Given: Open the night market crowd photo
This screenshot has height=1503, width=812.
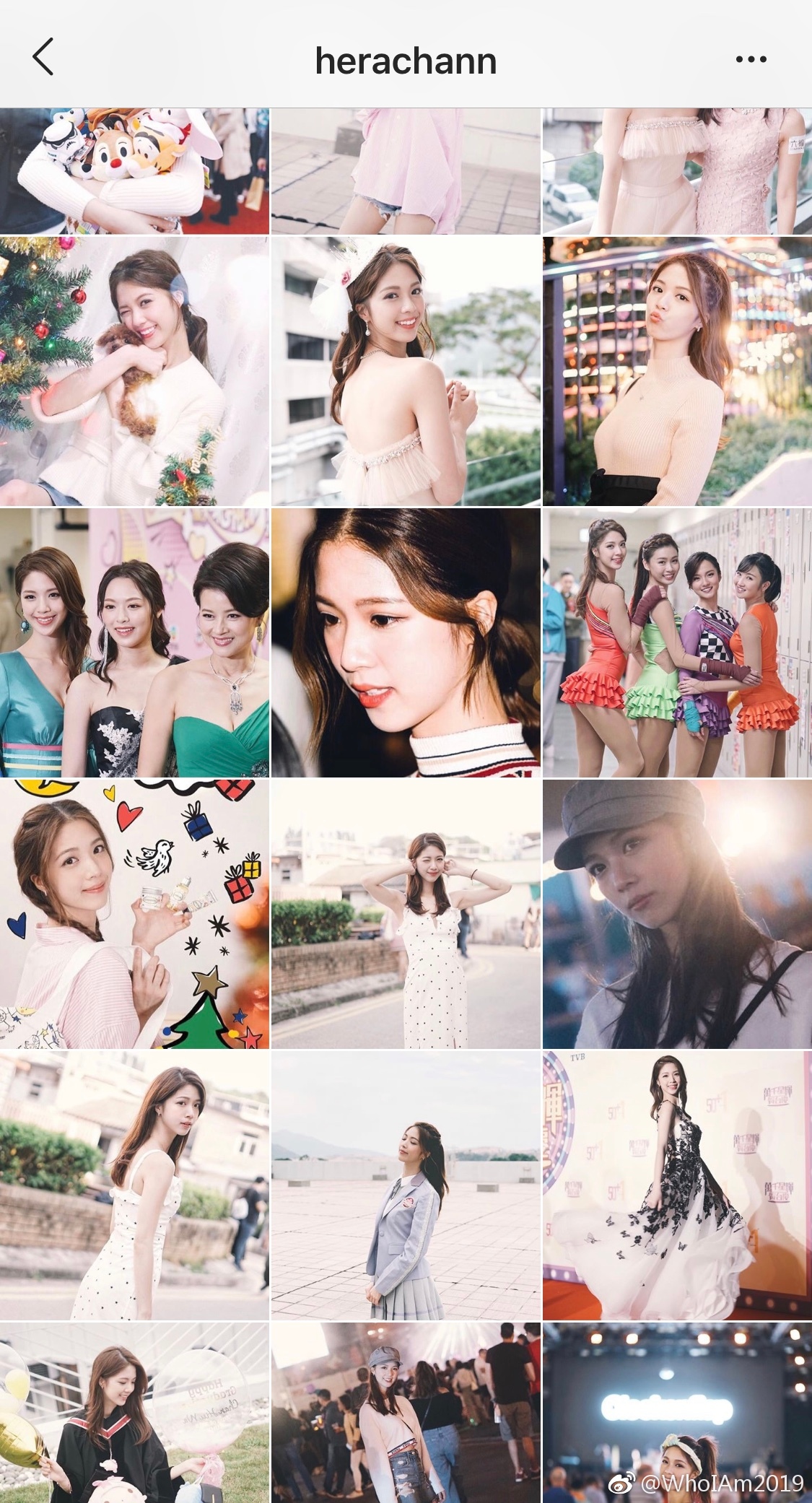Looking at the screenshot, I should (x=406, y=1411).
